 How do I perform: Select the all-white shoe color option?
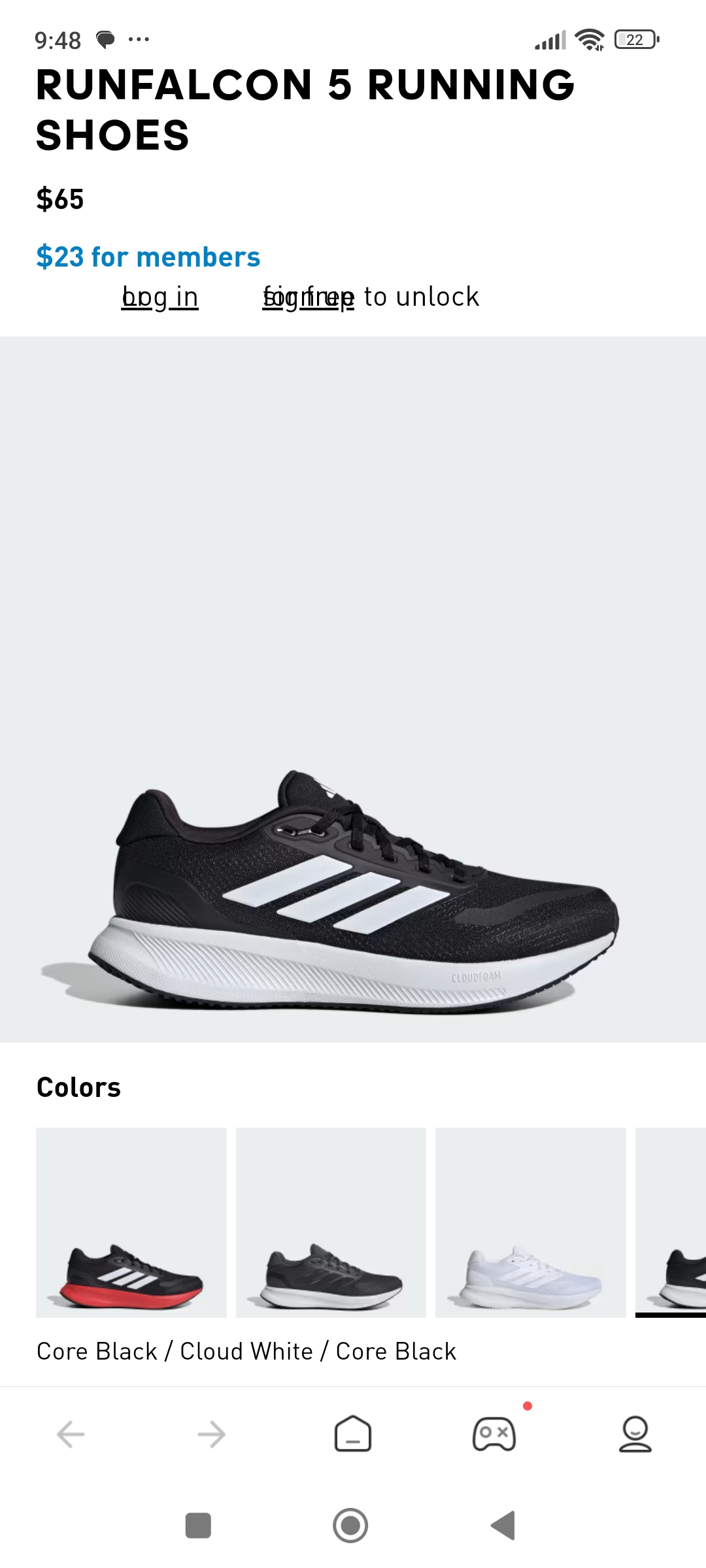[531, 1222]
